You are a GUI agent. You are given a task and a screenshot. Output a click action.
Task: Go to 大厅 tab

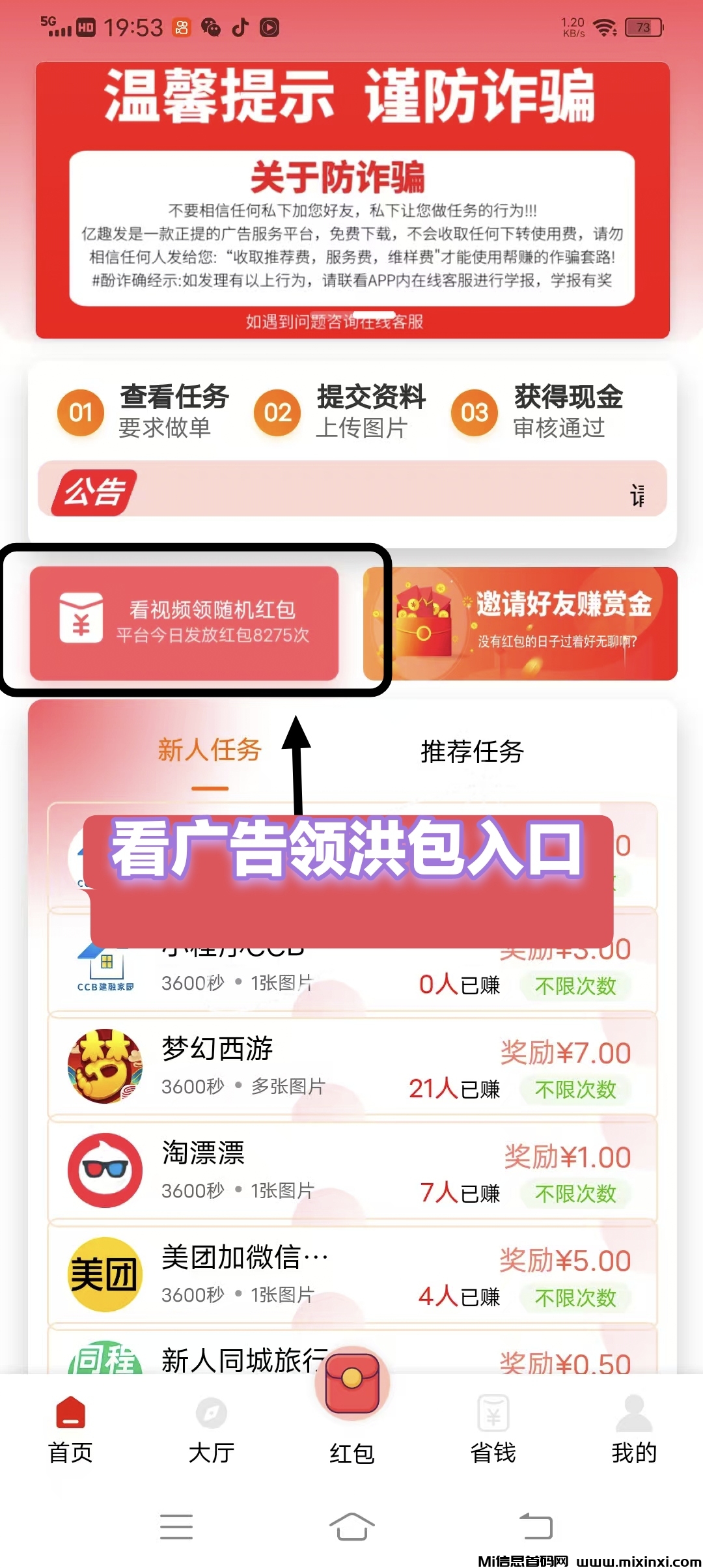click(x=211, y=1430)
